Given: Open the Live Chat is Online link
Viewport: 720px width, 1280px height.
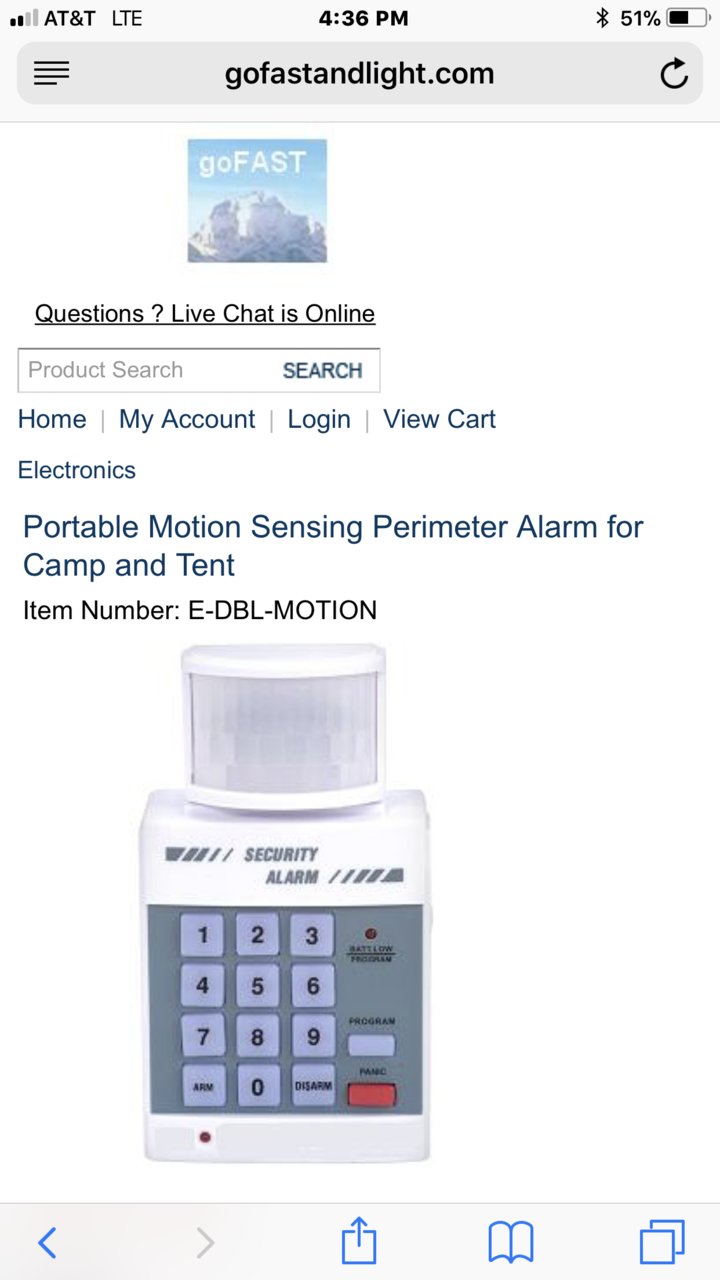Looking at the screenshot, I should (205, 313).
